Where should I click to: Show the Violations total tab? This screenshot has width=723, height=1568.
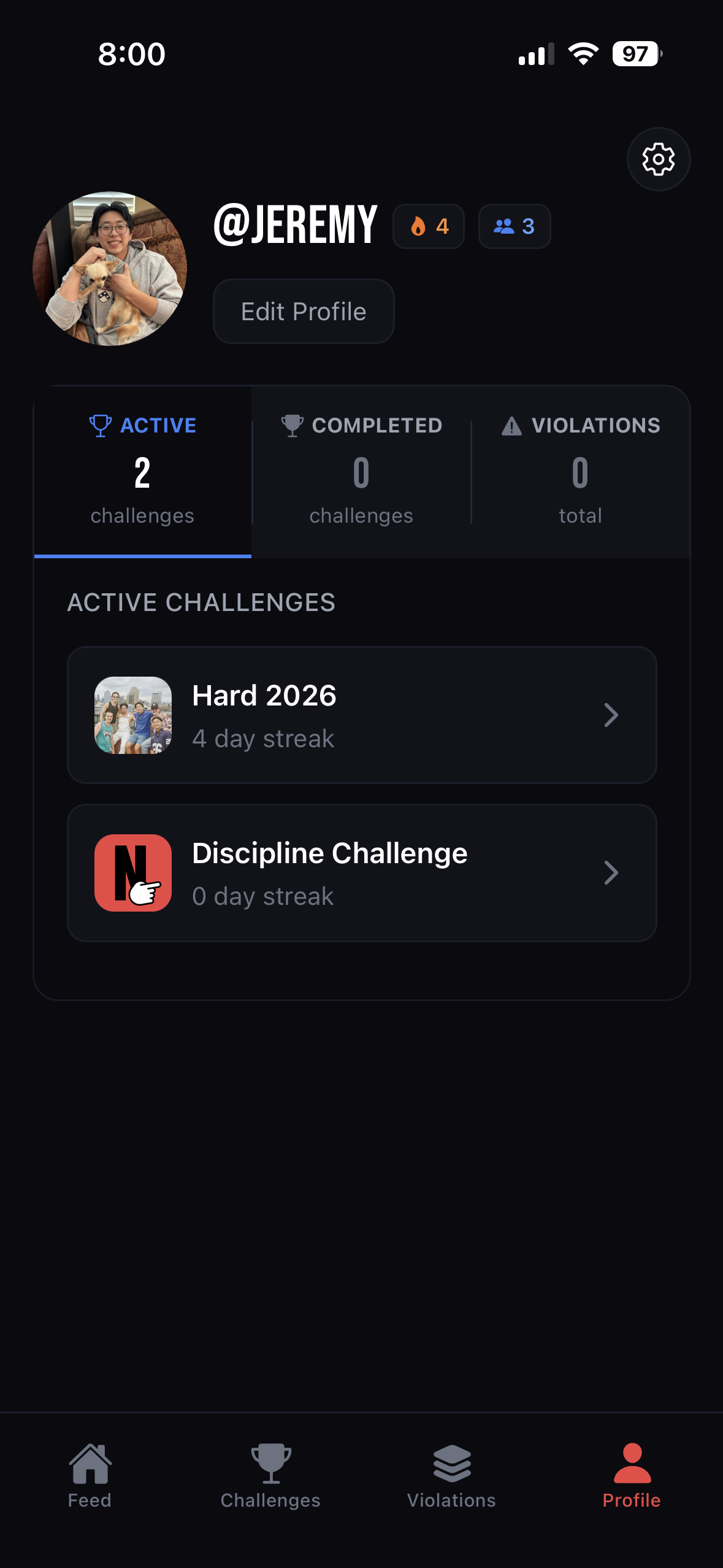(580, 471)
